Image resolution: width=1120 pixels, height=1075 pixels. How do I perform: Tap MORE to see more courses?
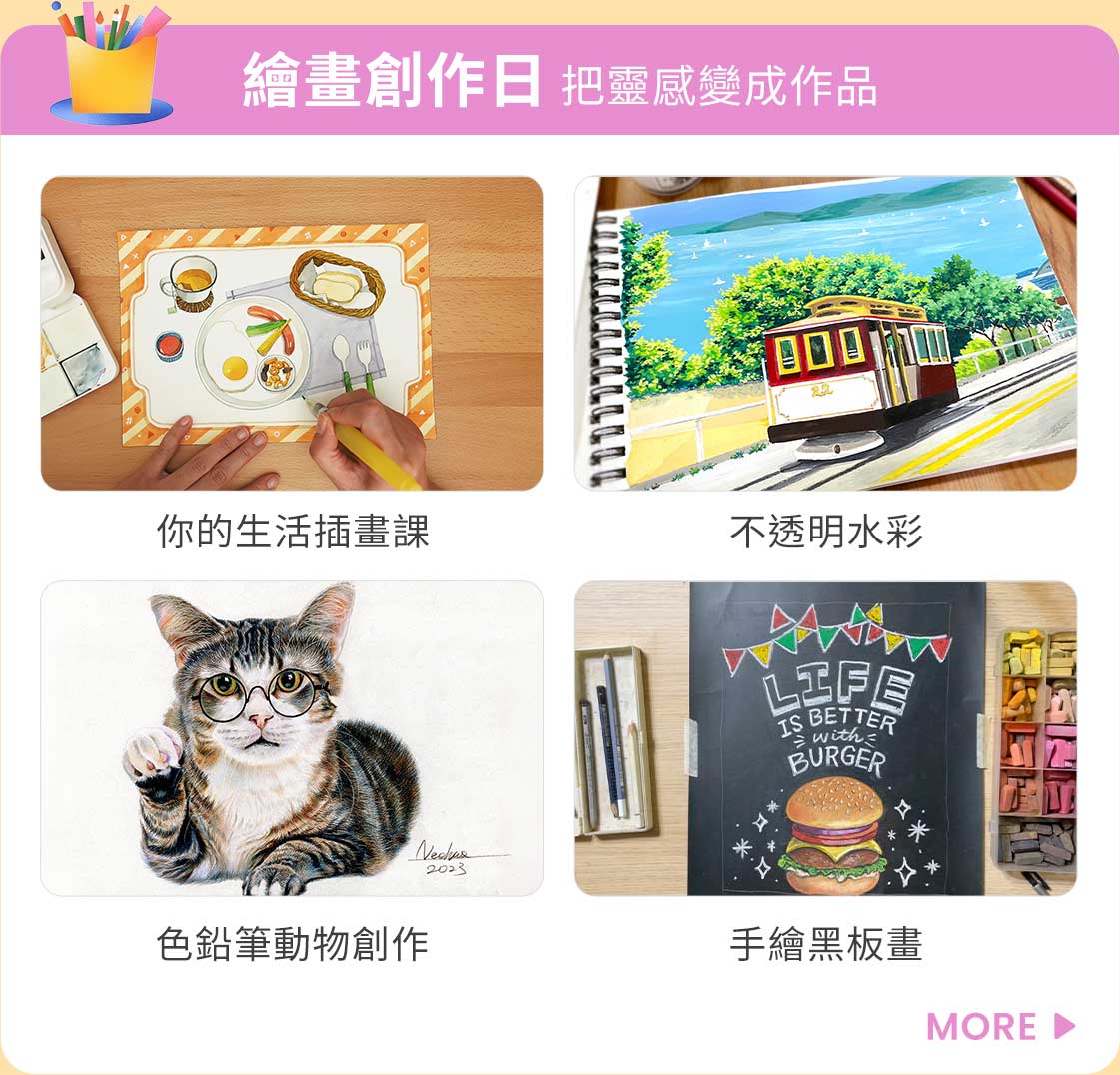pos(999,1026)
